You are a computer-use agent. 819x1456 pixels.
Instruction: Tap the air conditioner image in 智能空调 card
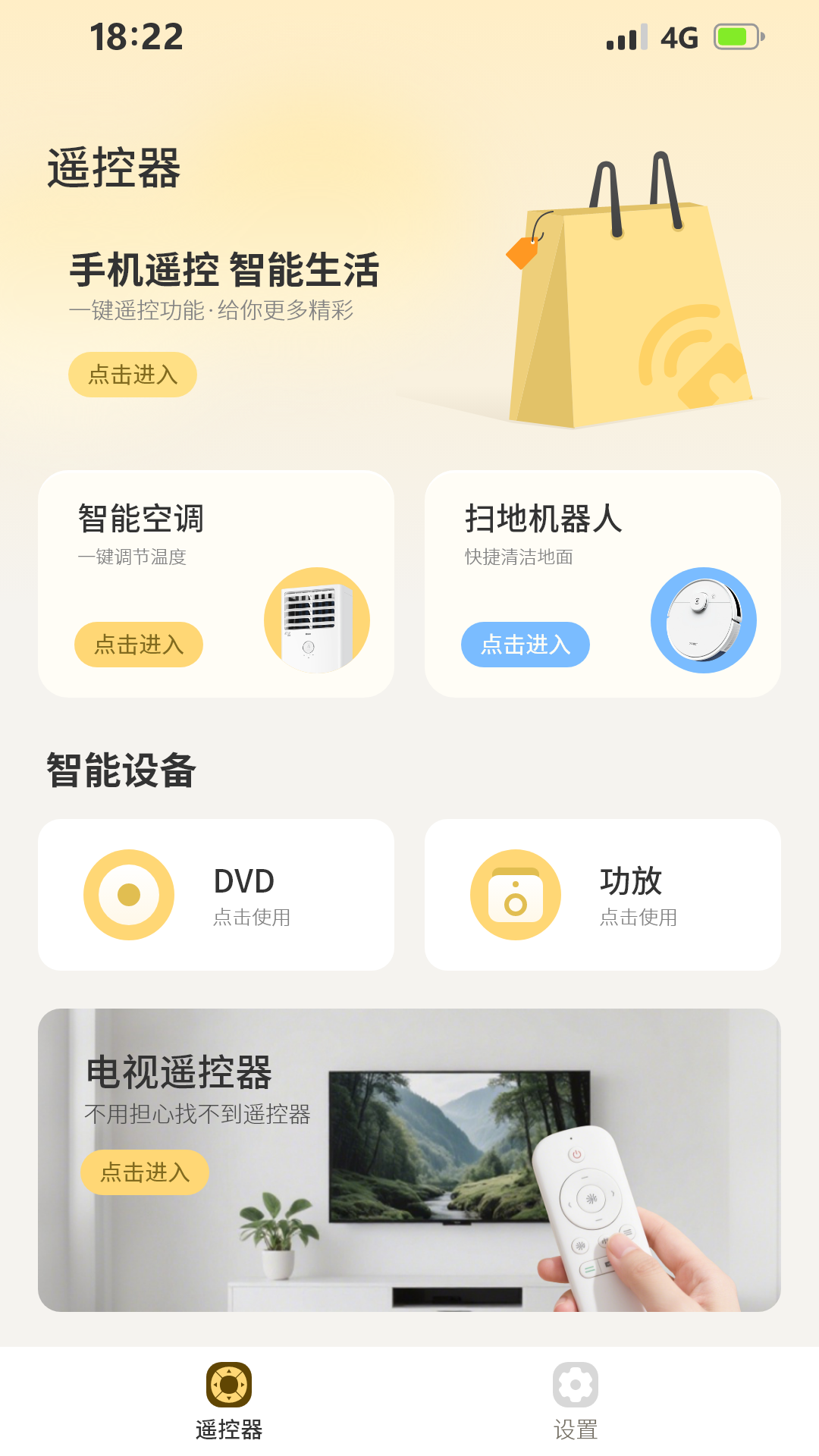(x=311, y=620)
